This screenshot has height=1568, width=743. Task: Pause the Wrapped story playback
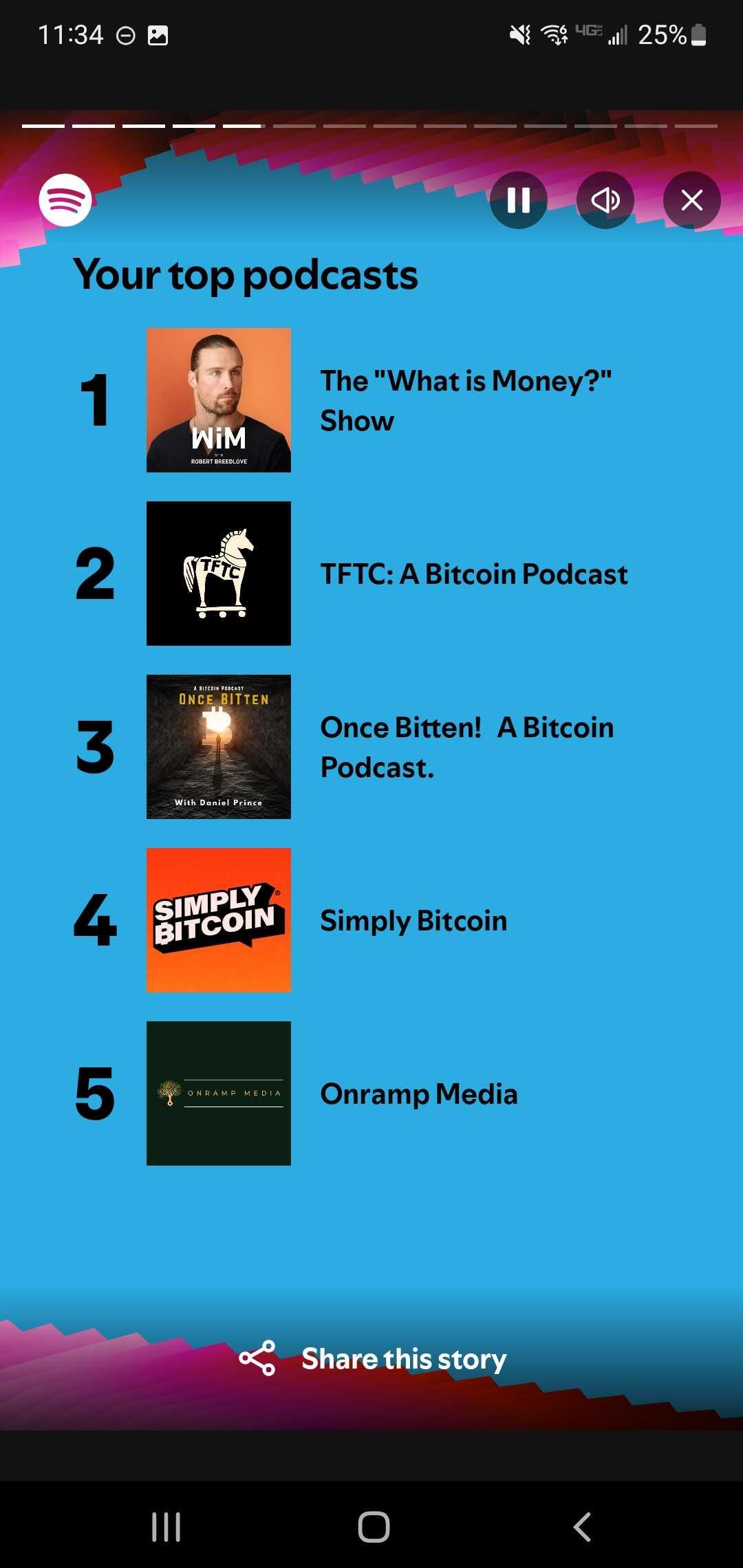[518, 200]
